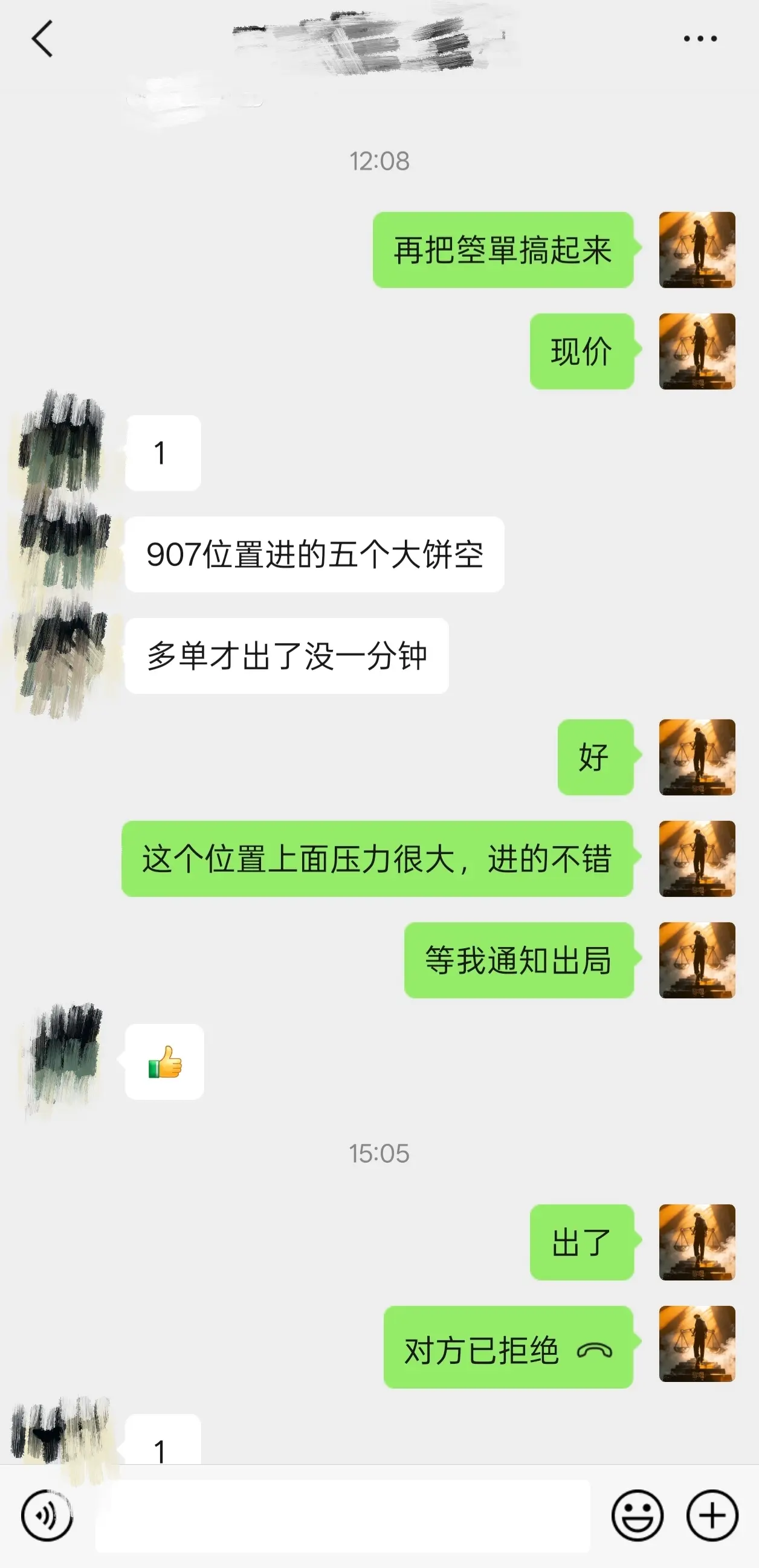
Task: Tap the 12:08 timestamp area
Action: (x=379, y=160)
